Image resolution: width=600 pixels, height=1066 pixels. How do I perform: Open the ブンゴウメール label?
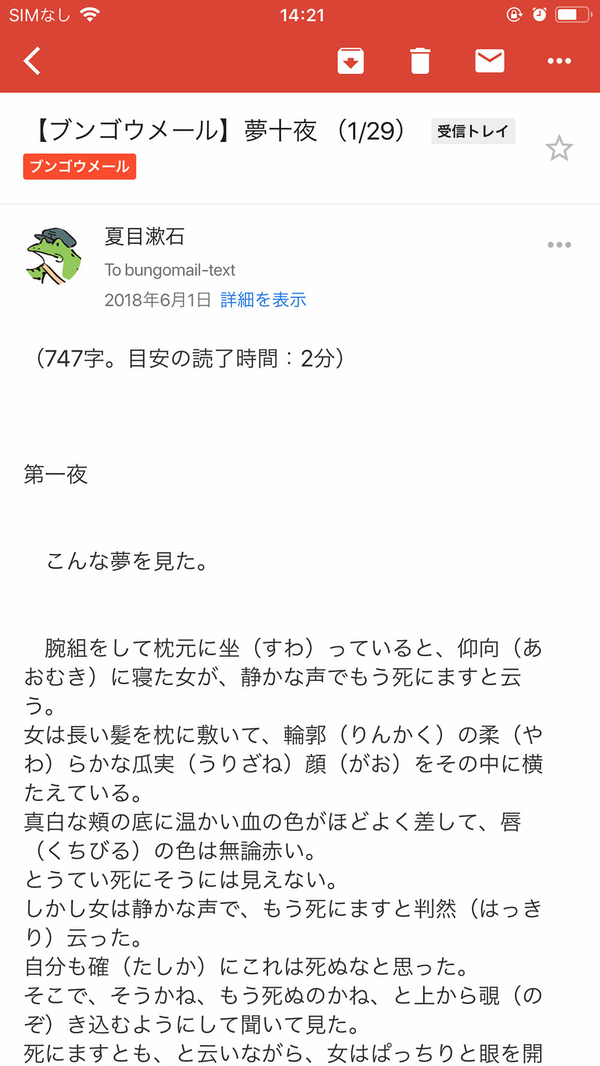(79, 166)
